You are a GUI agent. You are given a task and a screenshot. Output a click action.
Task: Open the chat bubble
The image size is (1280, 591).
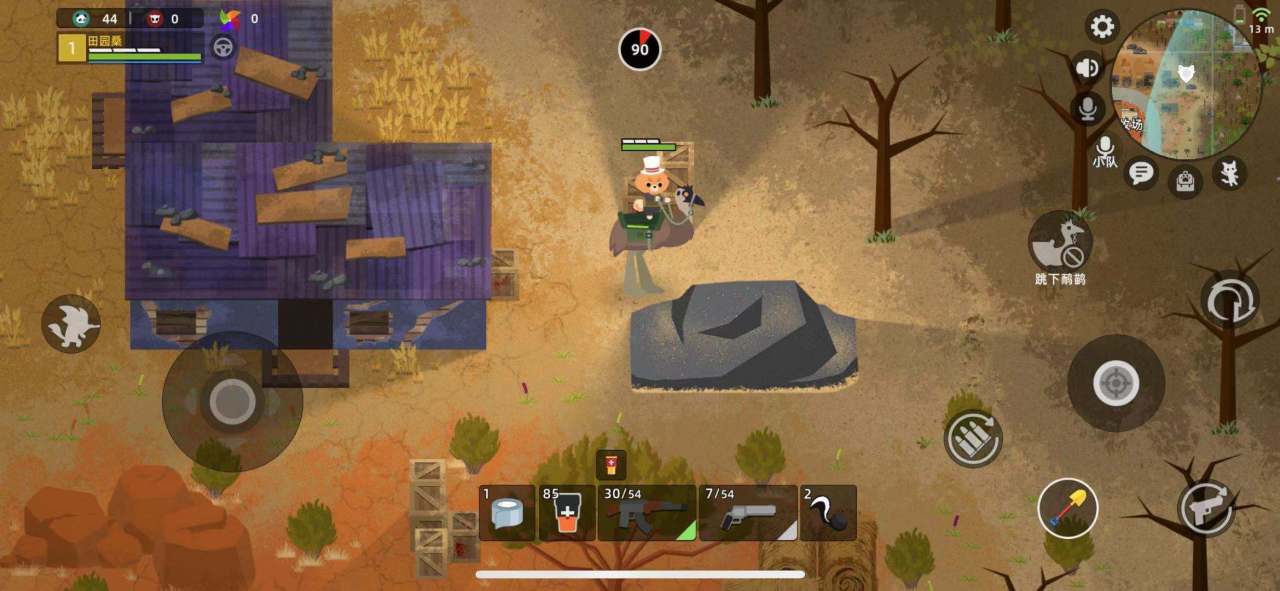point(1141,173)
